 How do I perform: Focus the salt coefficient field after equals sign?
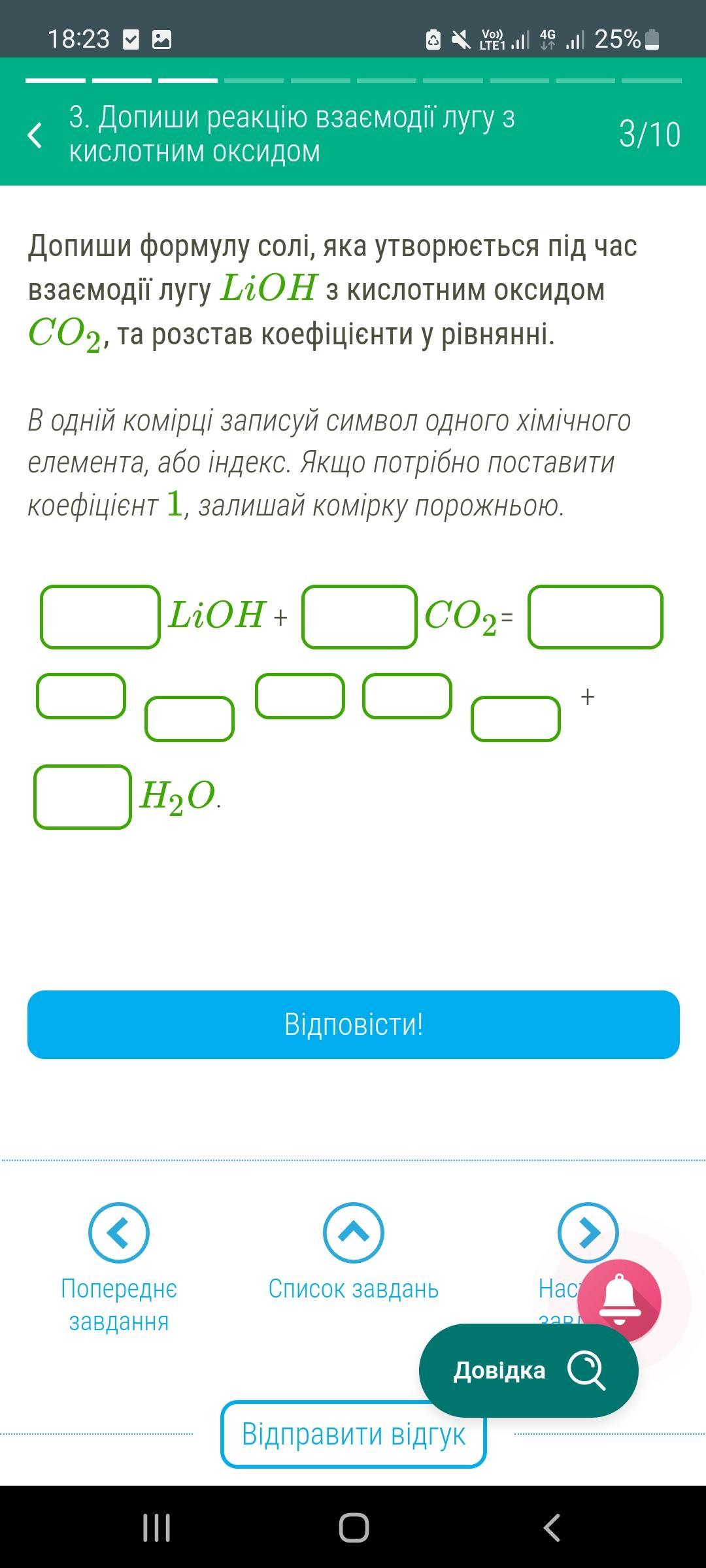click(x=596, y=617)
